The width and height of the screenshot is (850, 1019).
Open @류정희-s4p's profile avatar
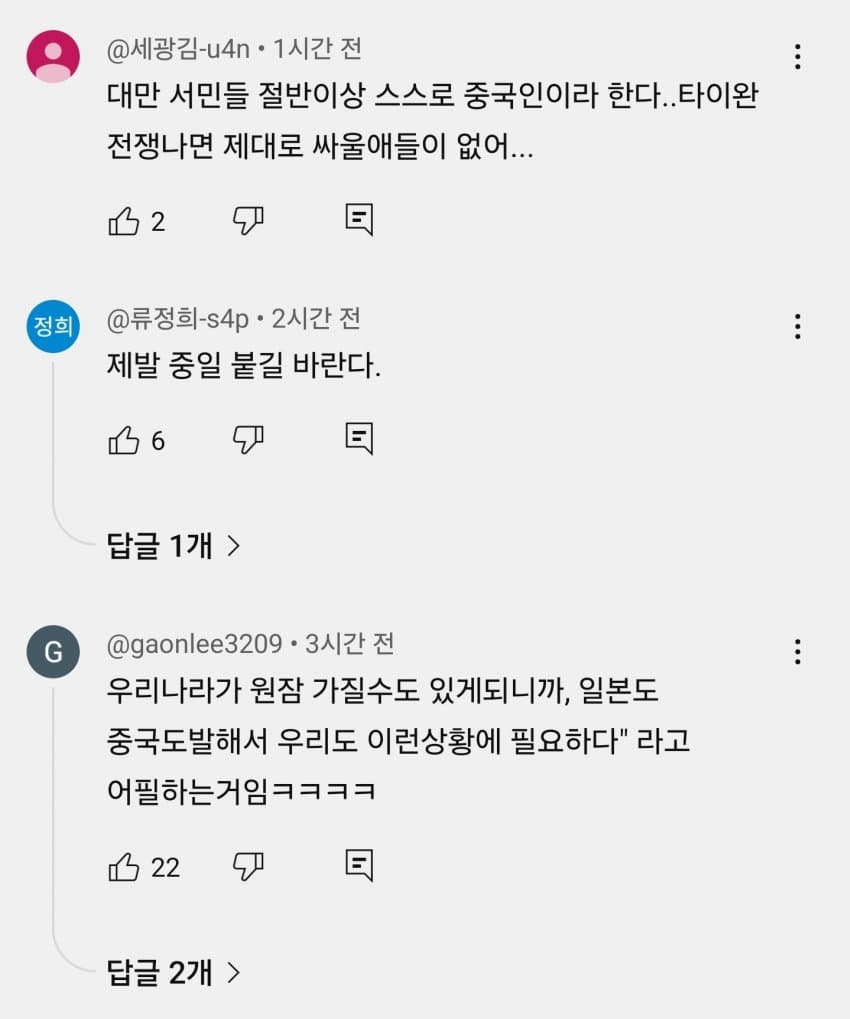pyautogui.click(x=53, y=326)
